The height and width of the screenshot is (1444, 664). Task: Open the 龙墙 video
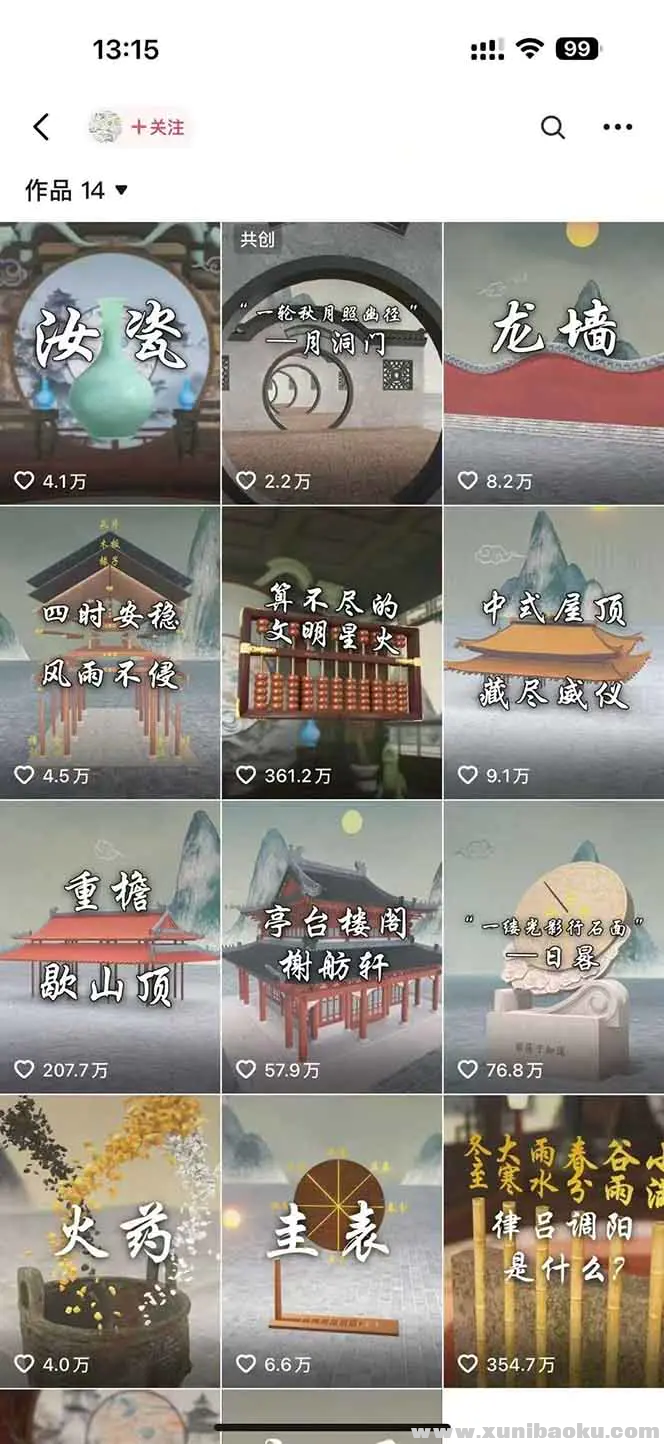click(x=554, y=362)
